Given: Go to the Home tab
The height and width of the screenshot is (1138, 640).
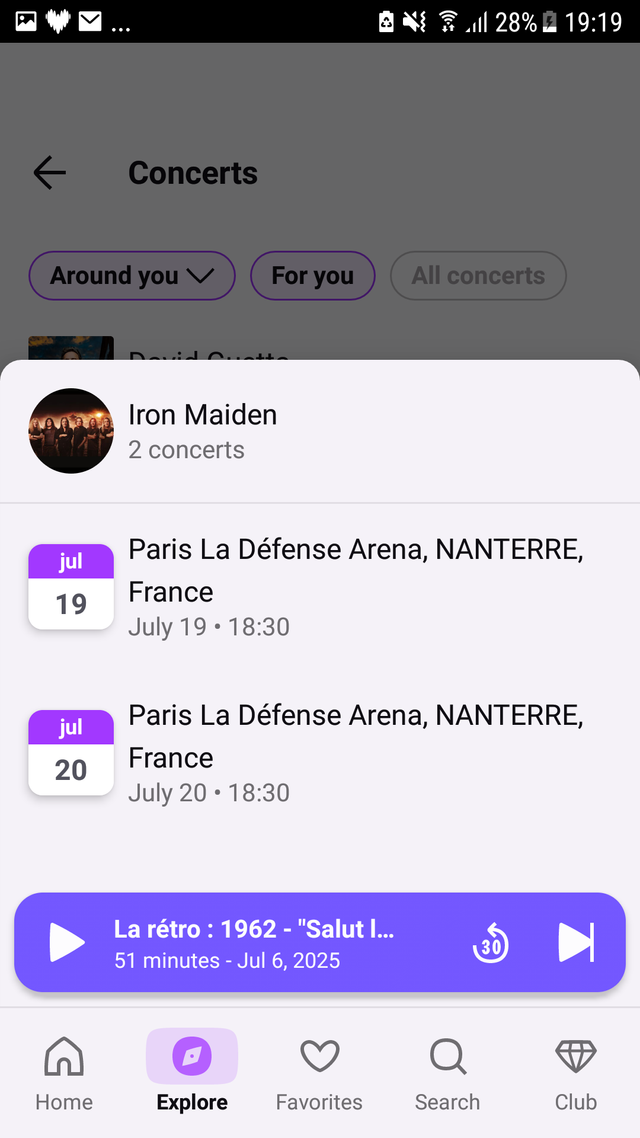Looking at the screenshot, I should coord(64,1073).
